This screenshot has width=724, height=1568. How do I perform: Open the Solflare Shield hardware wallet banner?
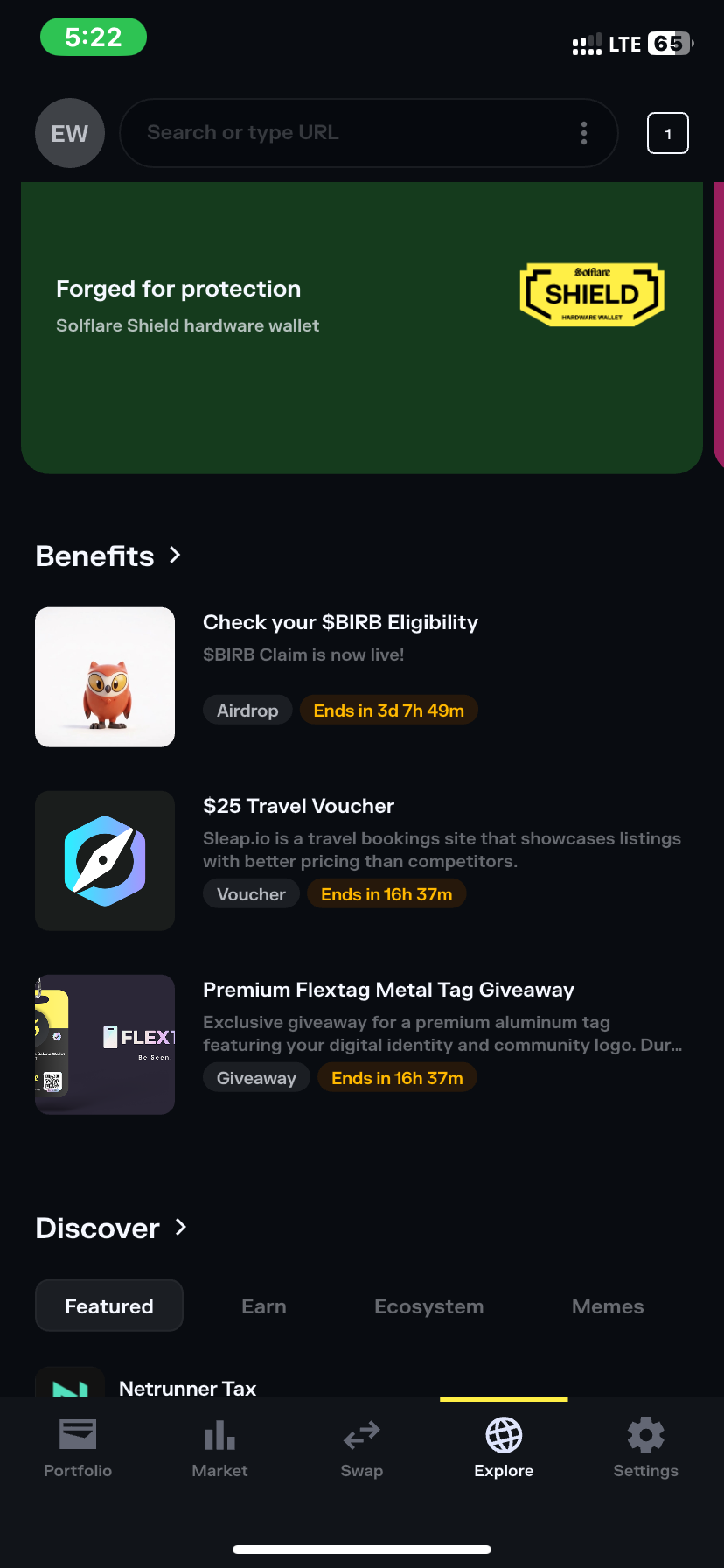362,327
